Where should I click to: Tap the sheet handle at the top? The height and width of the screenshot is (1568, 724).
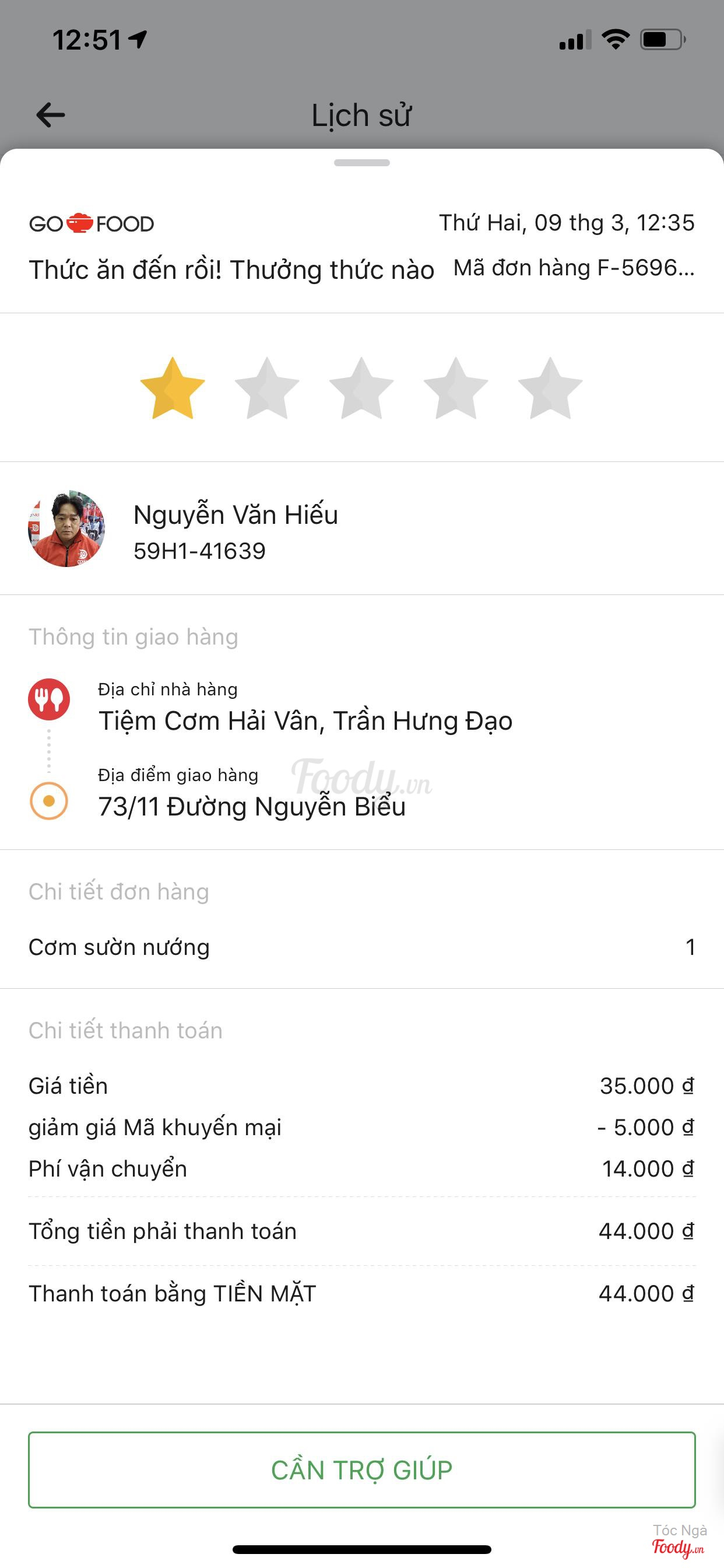pyautogui.click(x=361, y=163)
